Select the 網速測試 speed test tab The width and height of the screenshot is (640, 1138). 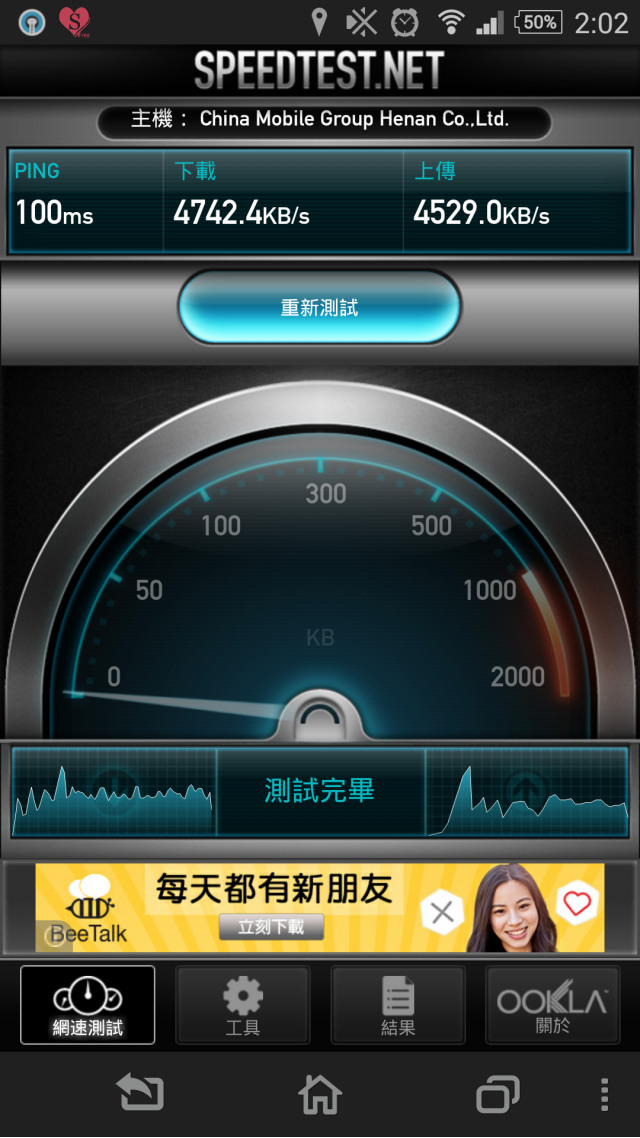click(x=88, y=1005)
